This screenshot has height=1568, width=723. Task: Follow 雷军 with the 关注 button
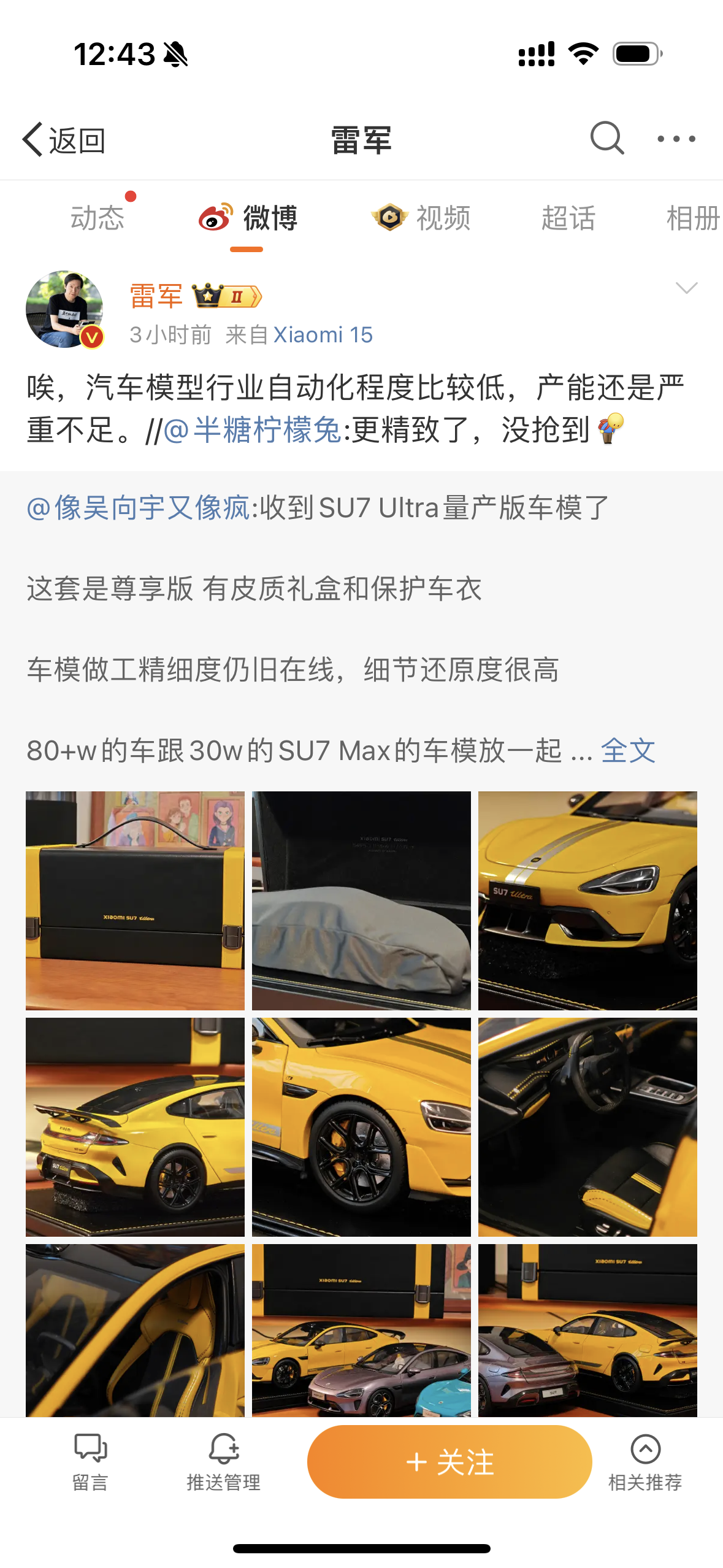point(449,1462)
